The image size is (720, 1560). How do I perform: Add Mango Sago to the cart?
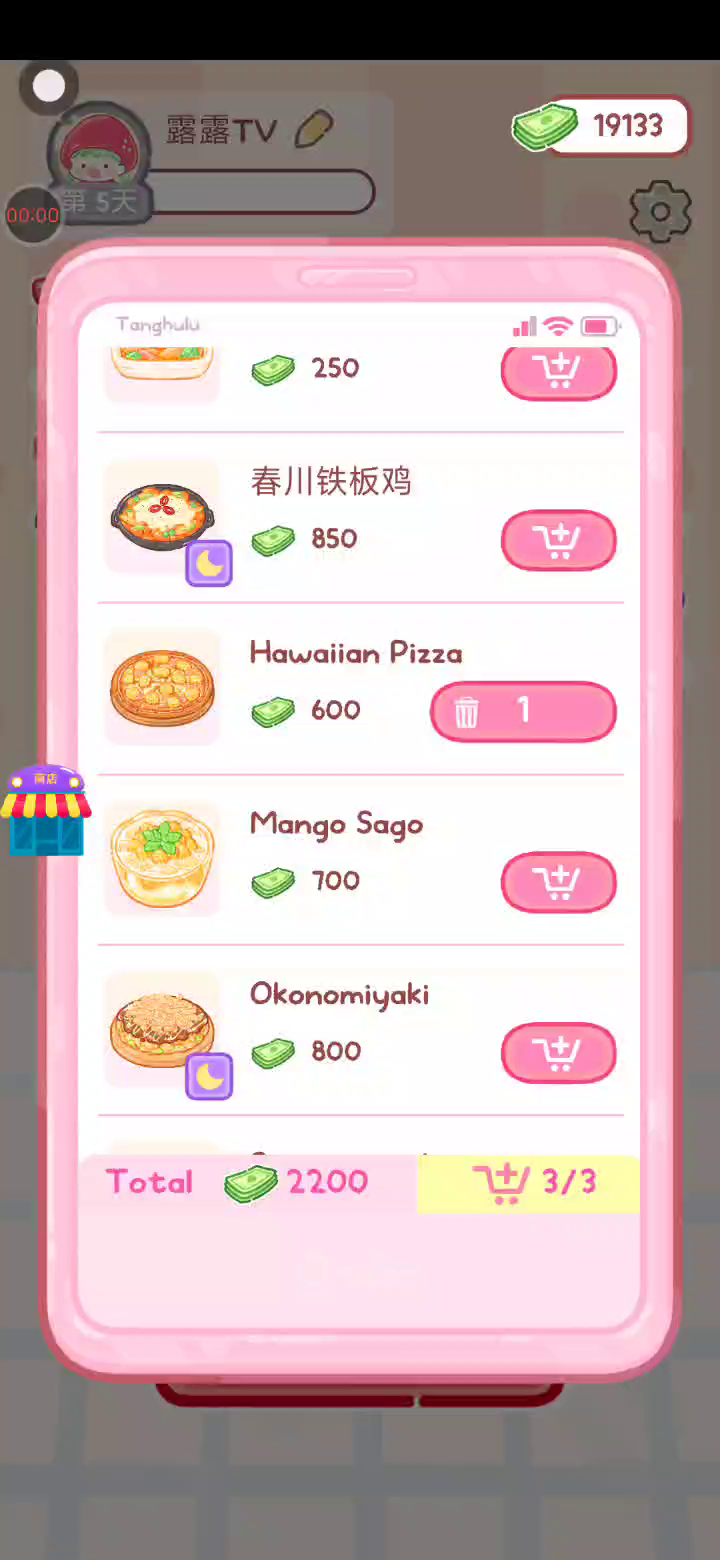(558, 883)
